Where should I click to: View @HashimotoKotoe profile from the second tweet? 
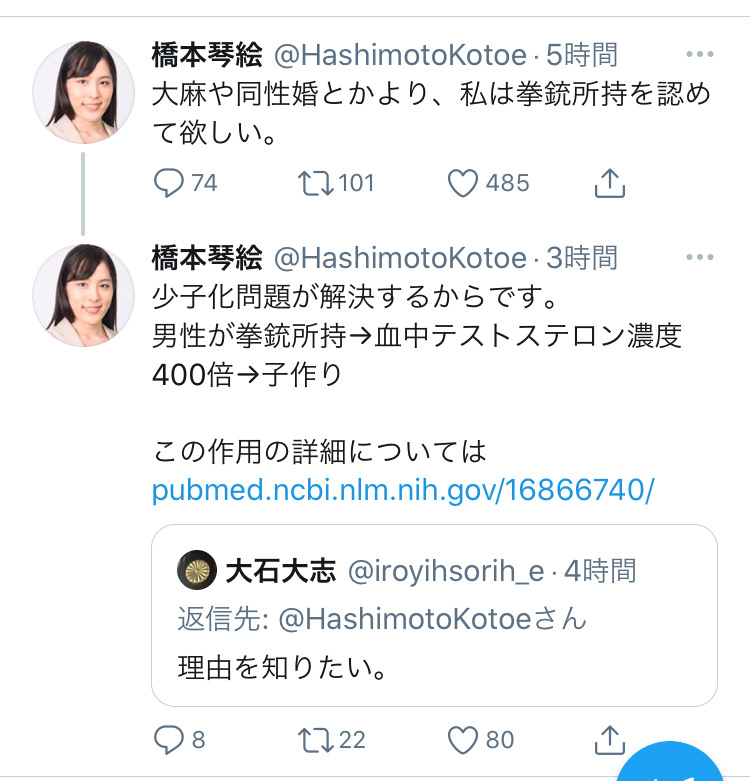(x=400, y=258)
